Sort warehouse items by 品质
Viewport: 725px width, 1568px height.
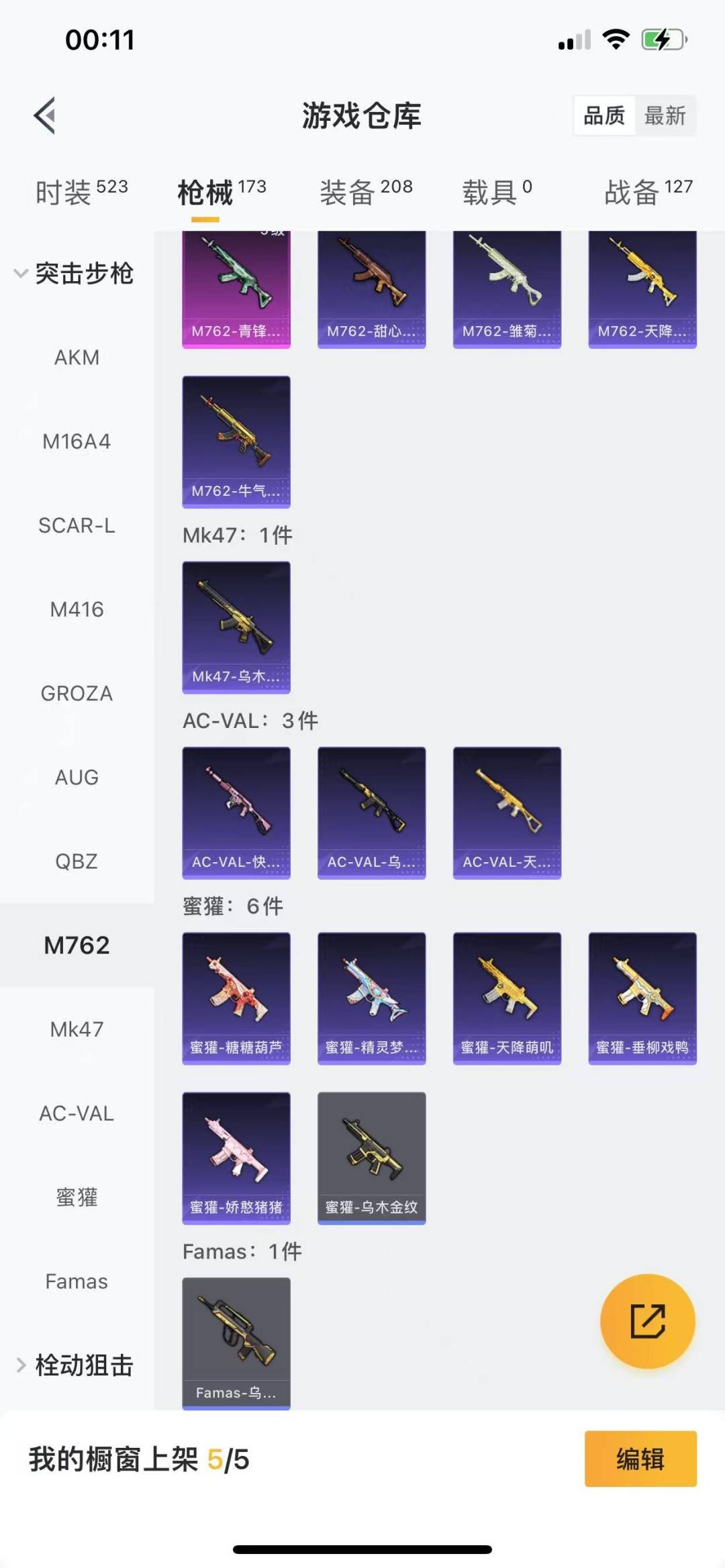(603, 116)
